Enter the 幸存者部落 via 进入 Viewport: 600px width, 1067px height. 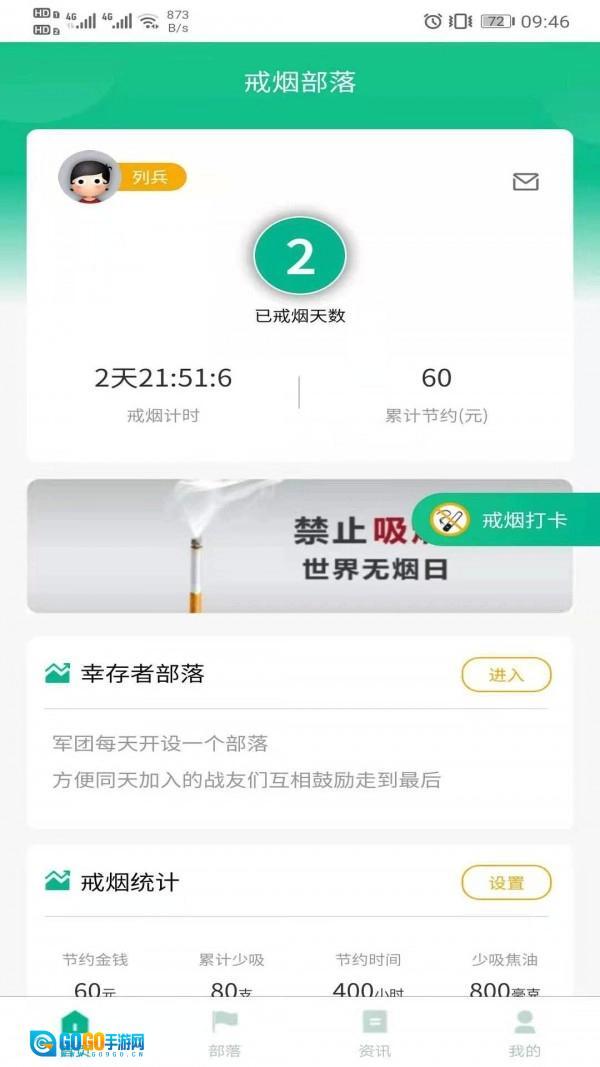pyautogui.click(x=506, y=675)
